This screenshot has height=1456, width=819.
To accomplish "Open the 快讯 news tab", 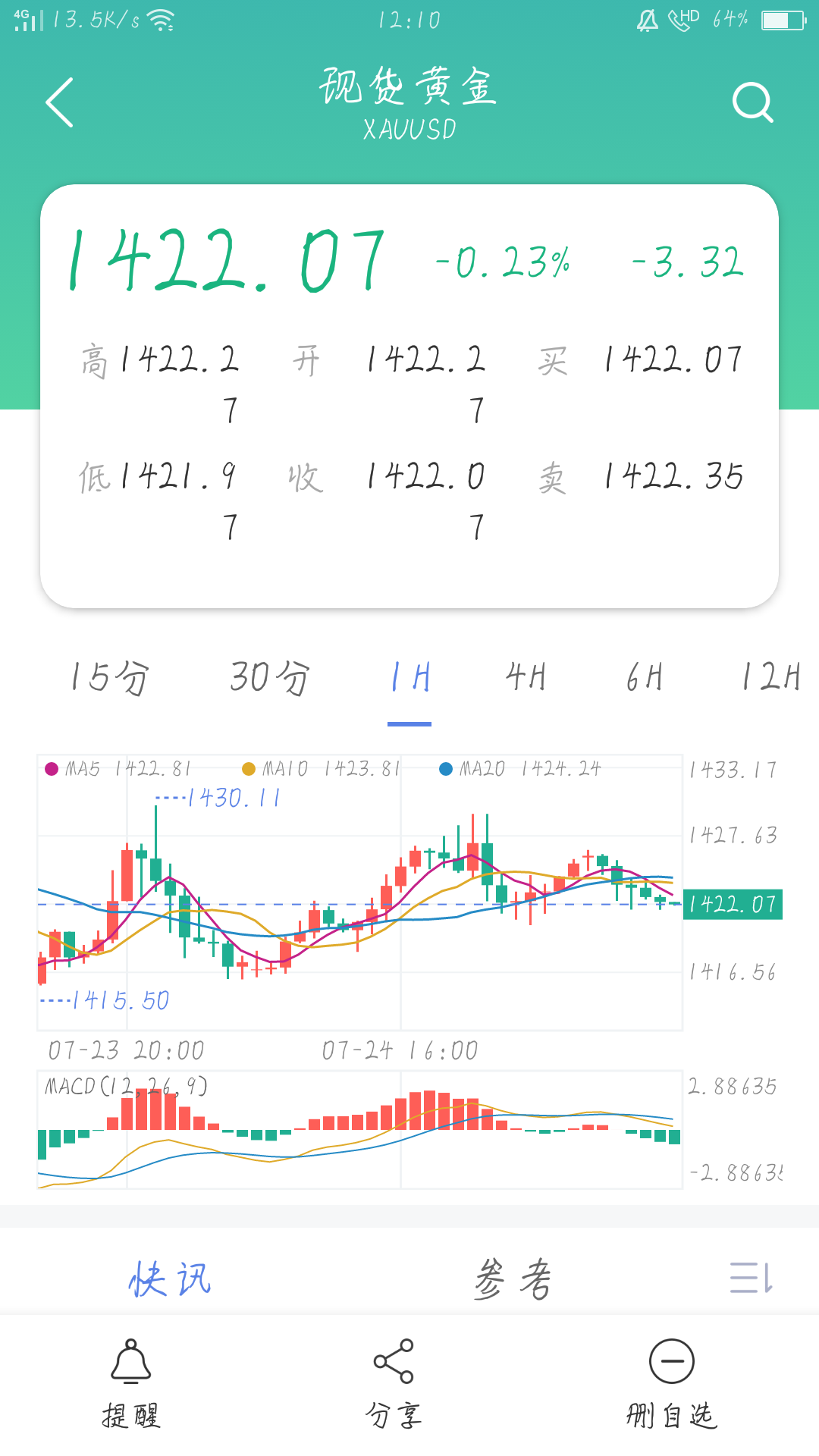I will [x=170, y=1279].
